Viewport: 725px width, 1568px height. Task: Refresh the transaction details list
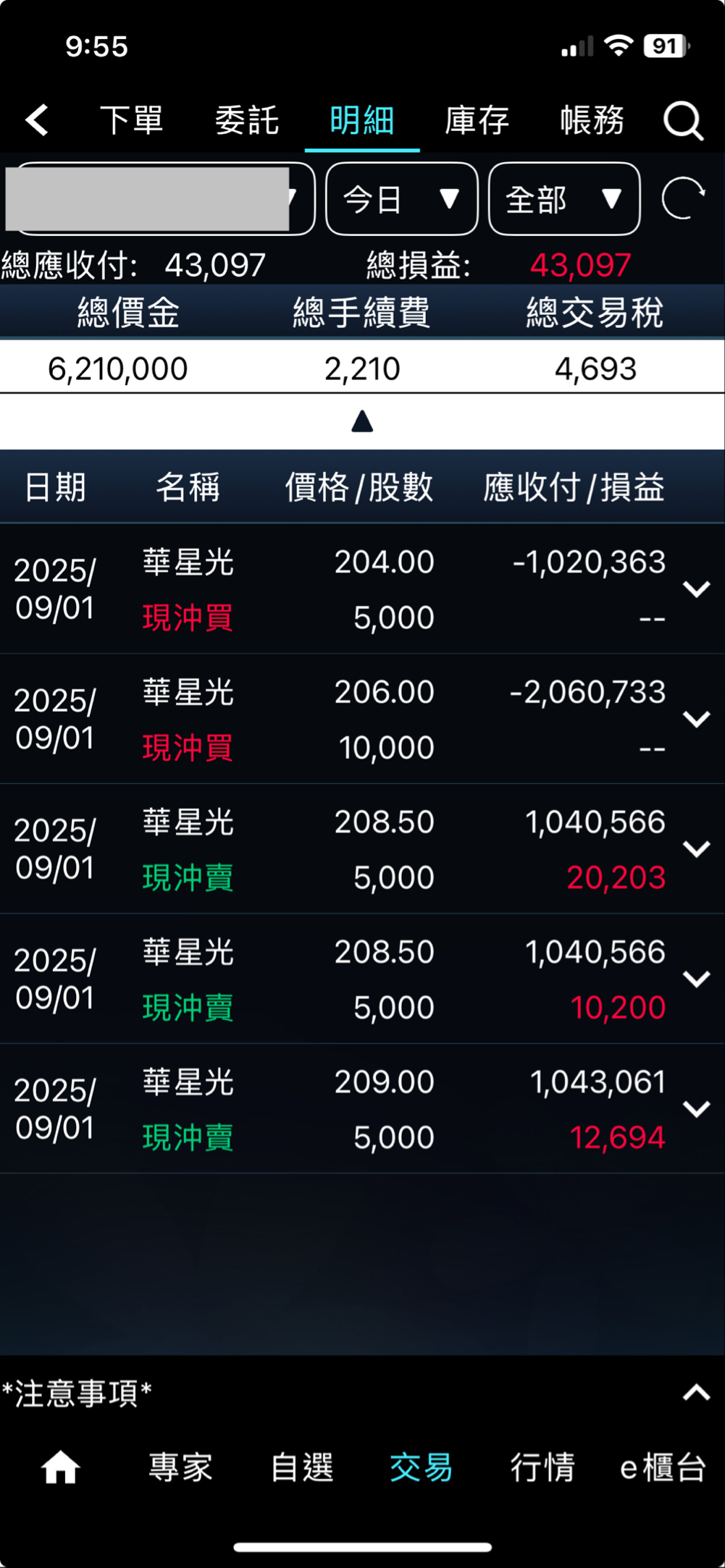[x=683, y=198]
